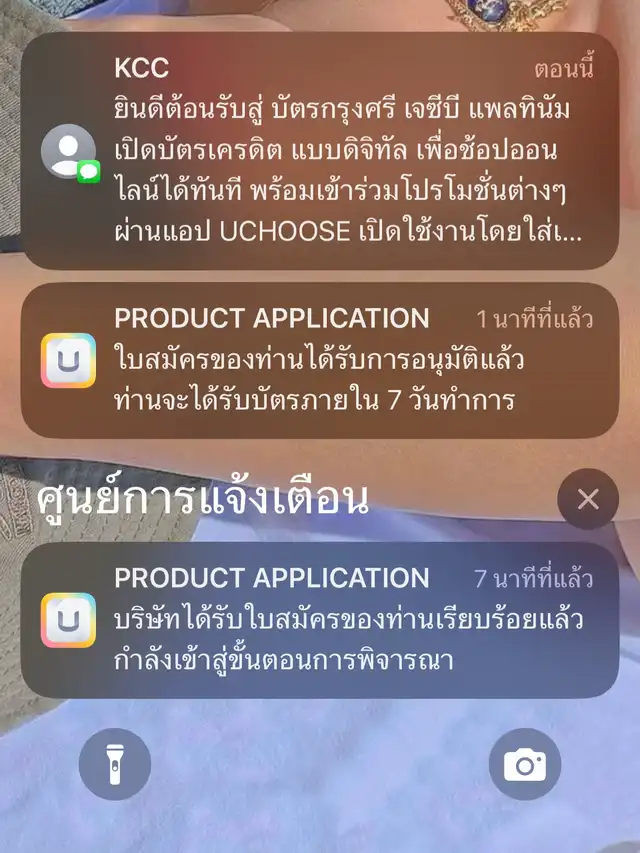Clear the Notification Center with the X button

588,499
